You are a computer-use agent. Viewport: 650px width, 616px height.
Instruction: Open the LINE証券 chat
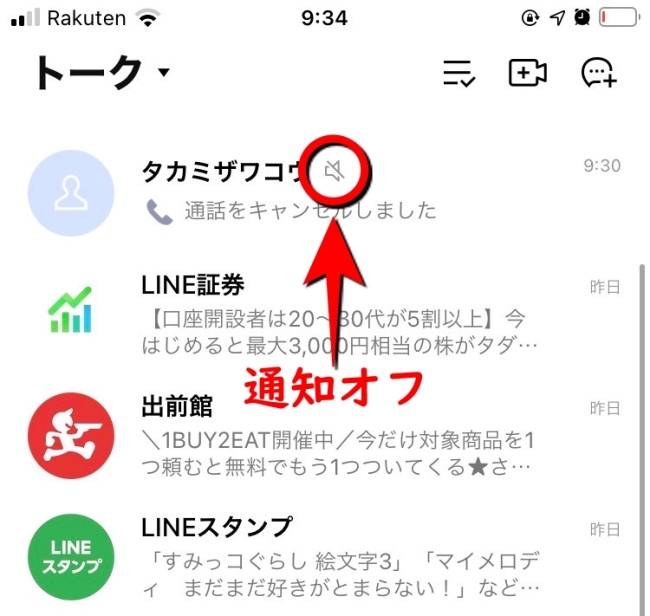(330, 314)
